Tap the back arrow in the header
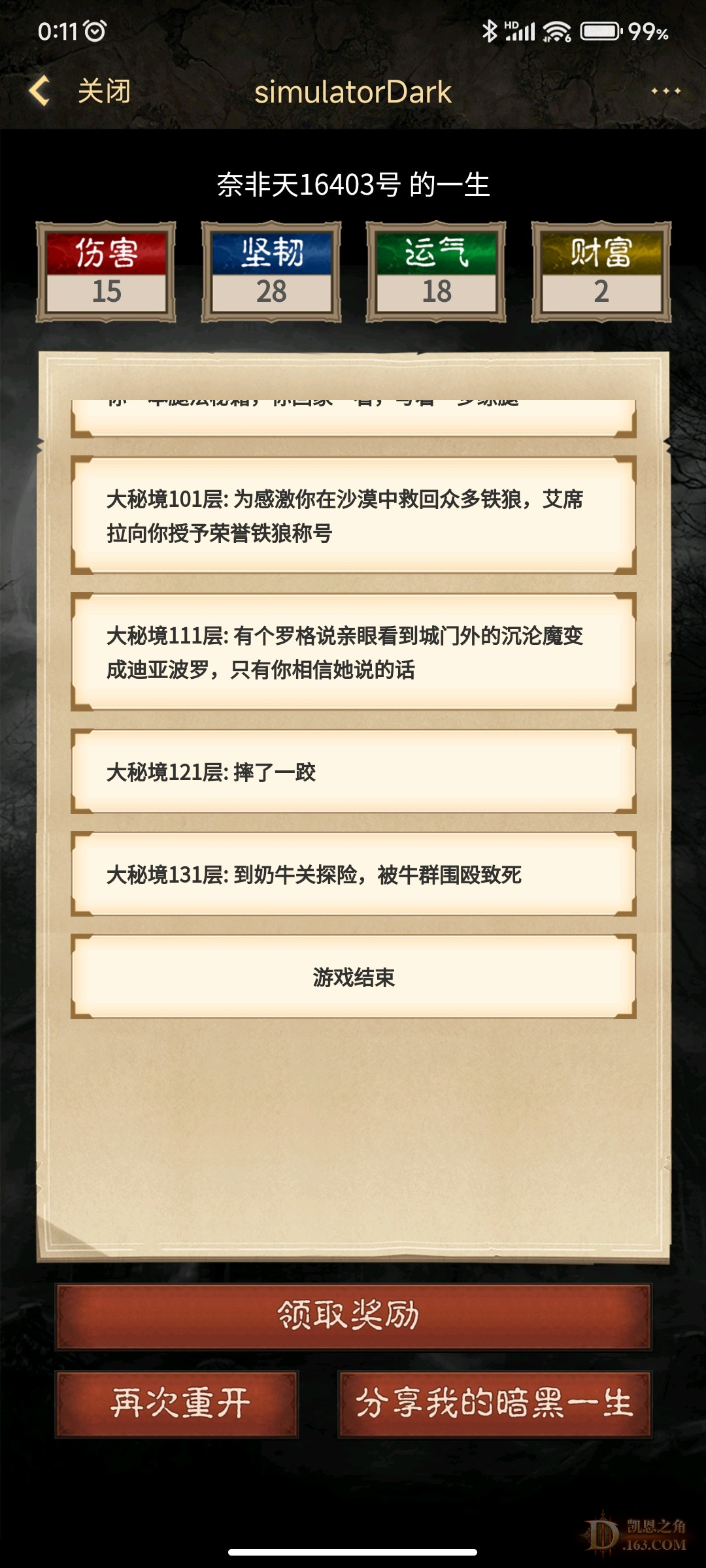 tap(39, 91)
